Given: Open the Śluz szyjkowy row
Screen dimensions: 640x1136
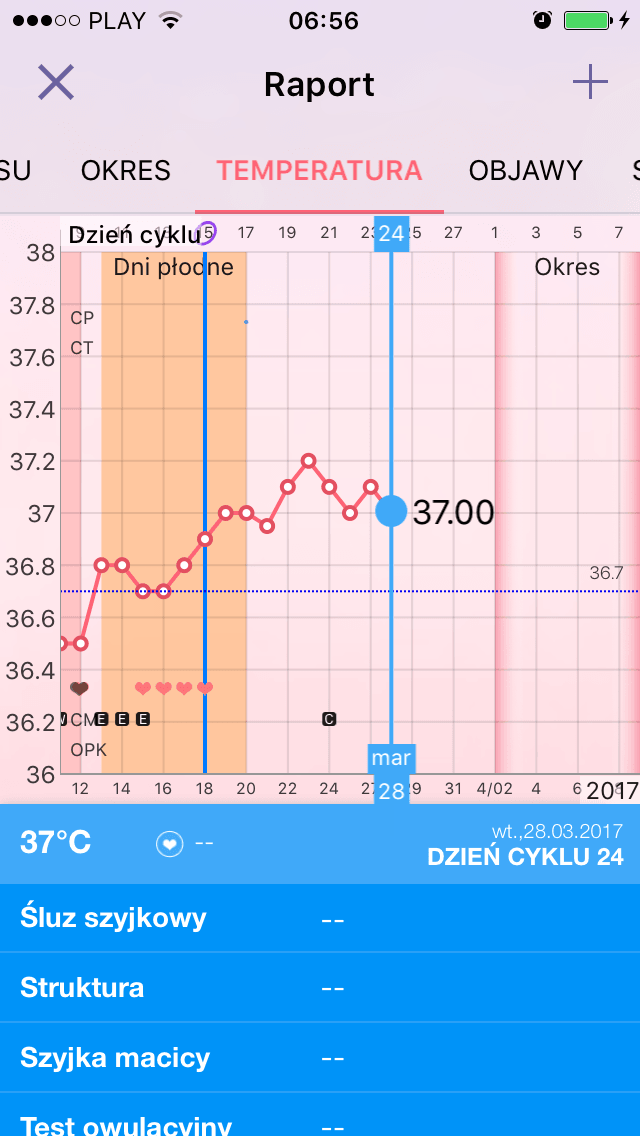Looking at the screenshot, I should pyautogui.click(x=320, y=918).
